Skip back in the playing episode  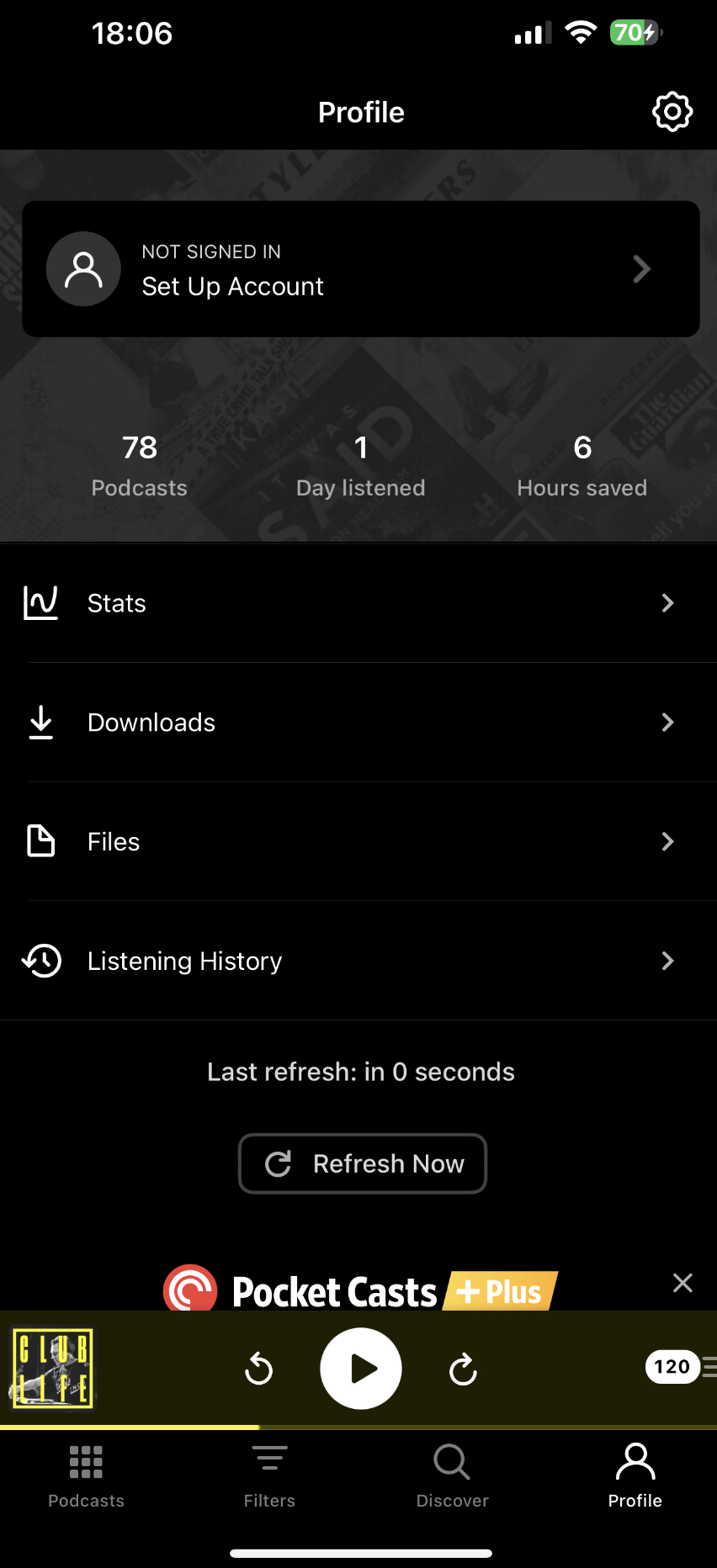point(258,1369)
